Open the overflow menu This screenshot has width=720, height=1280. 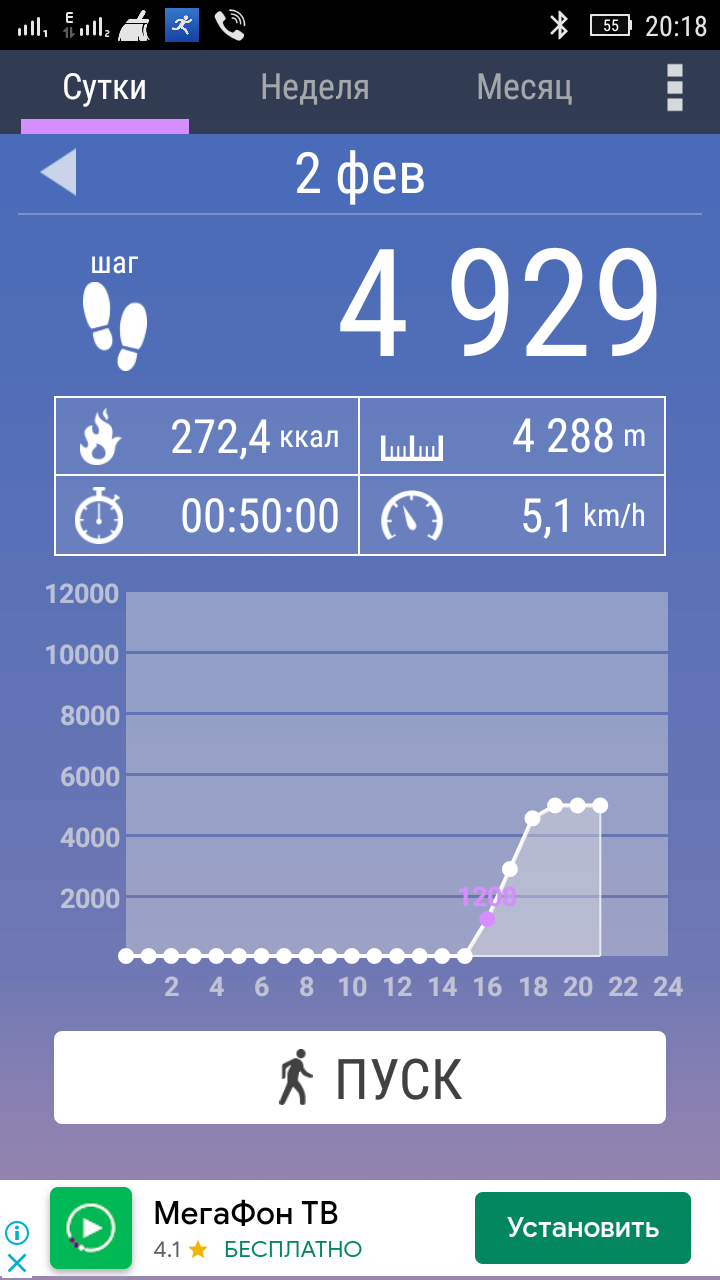(x=675, y=88)
